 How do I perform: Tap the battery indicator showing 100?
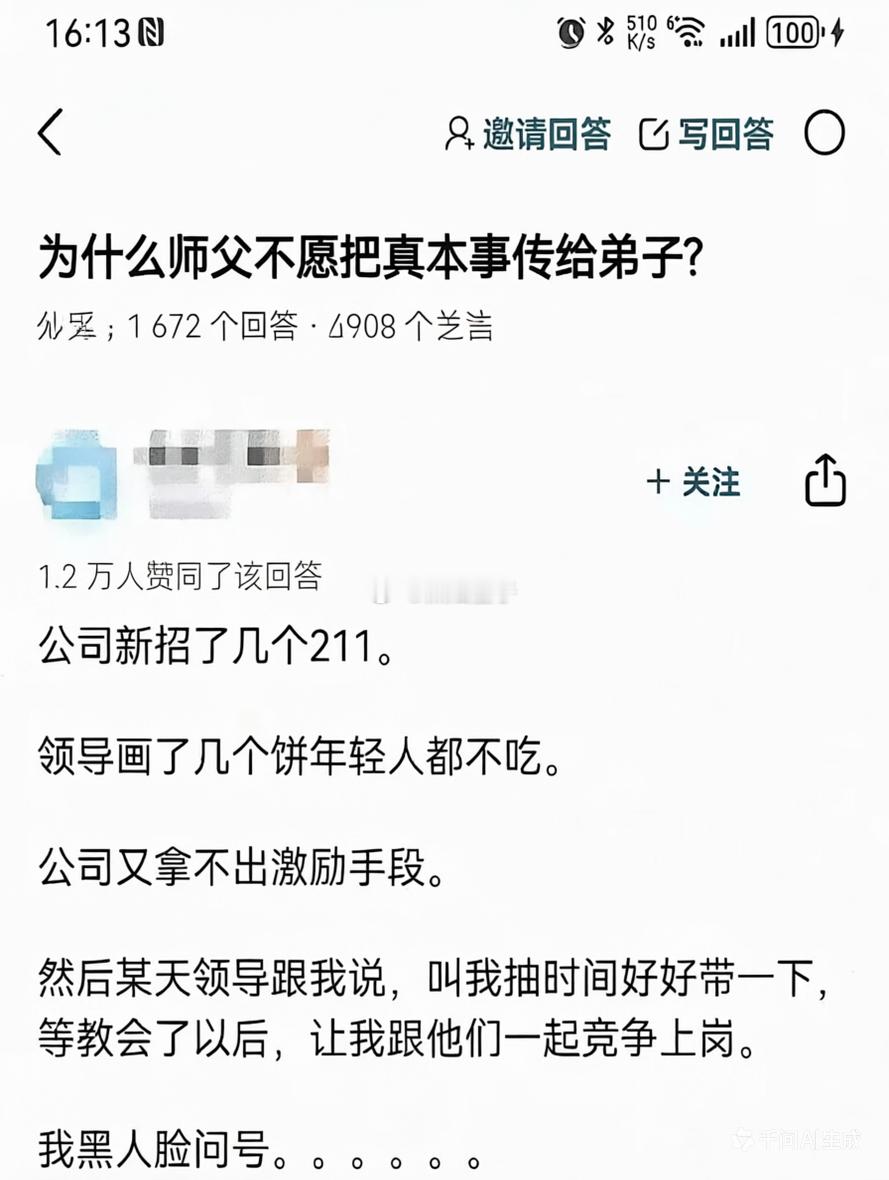794,30
